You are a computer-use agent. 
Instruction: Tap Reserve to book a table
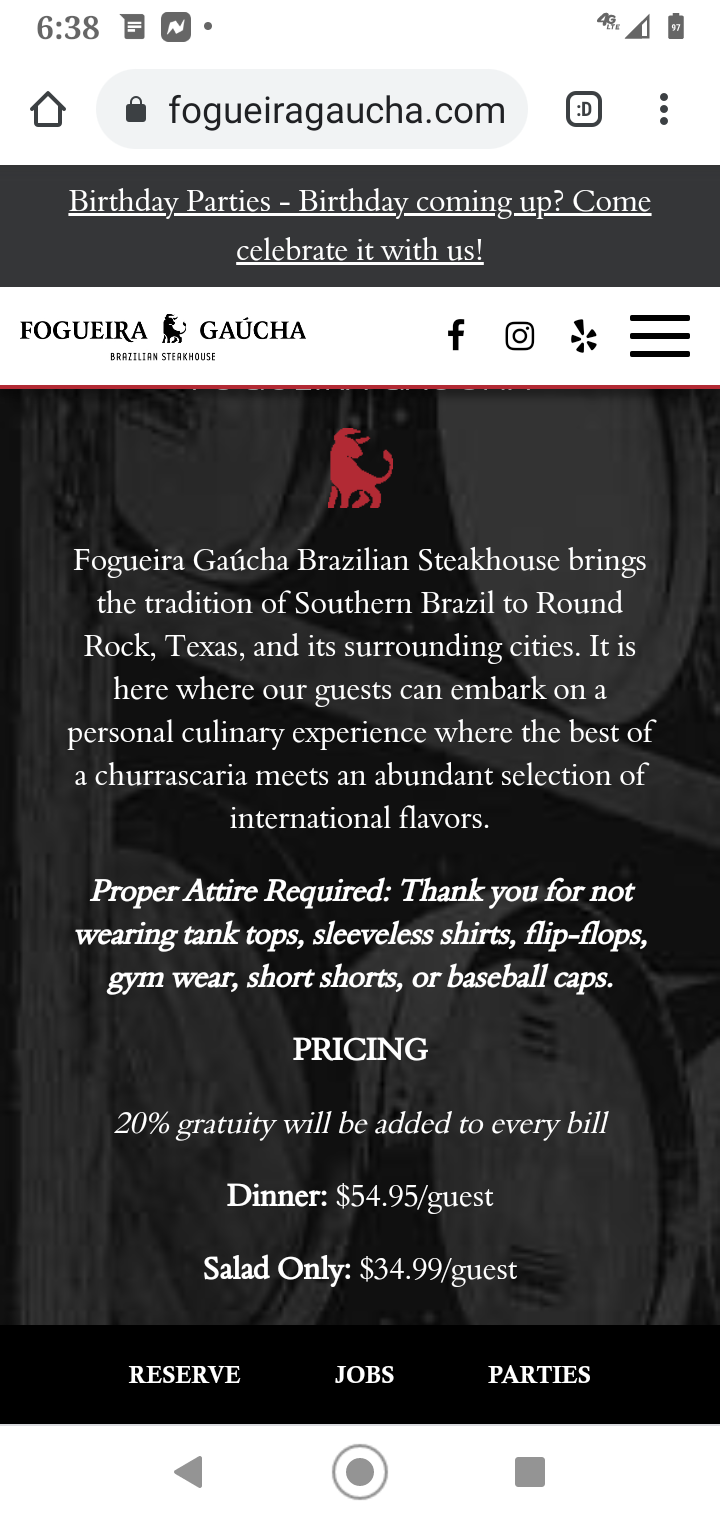185,1375
